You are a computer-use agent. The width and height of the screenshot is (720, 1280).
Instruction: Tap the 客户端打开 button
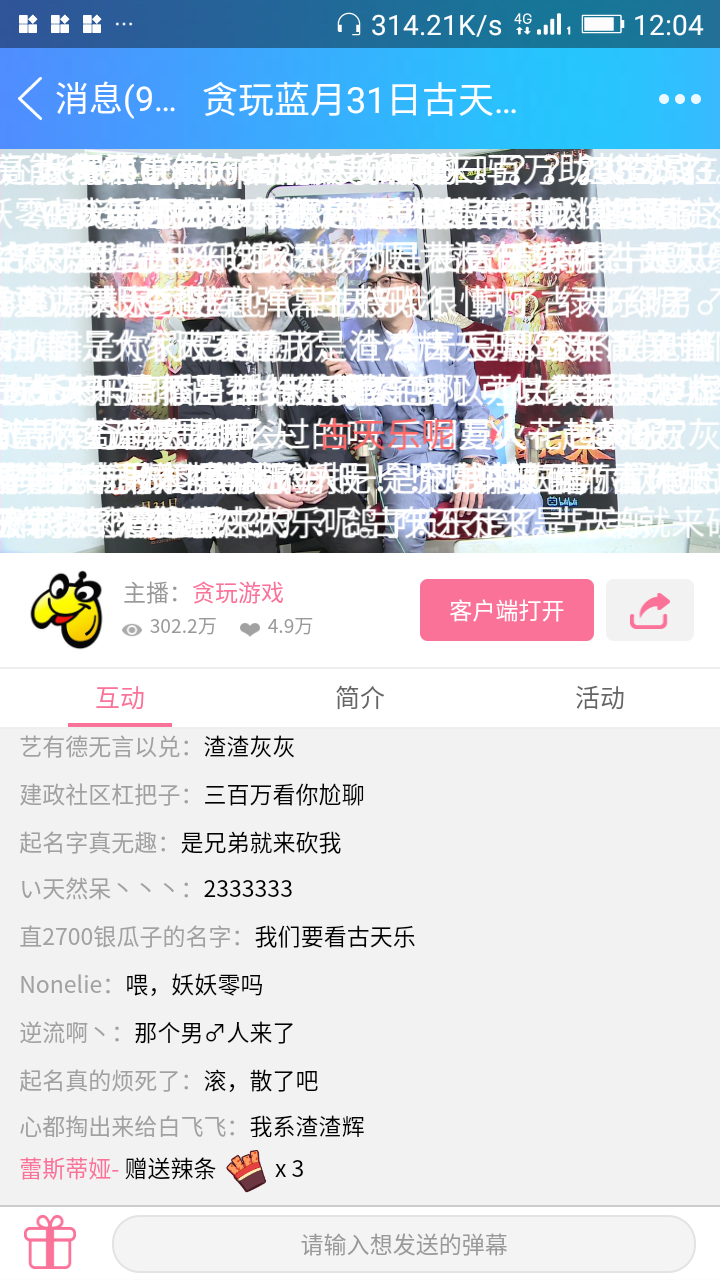coord(506,610)
